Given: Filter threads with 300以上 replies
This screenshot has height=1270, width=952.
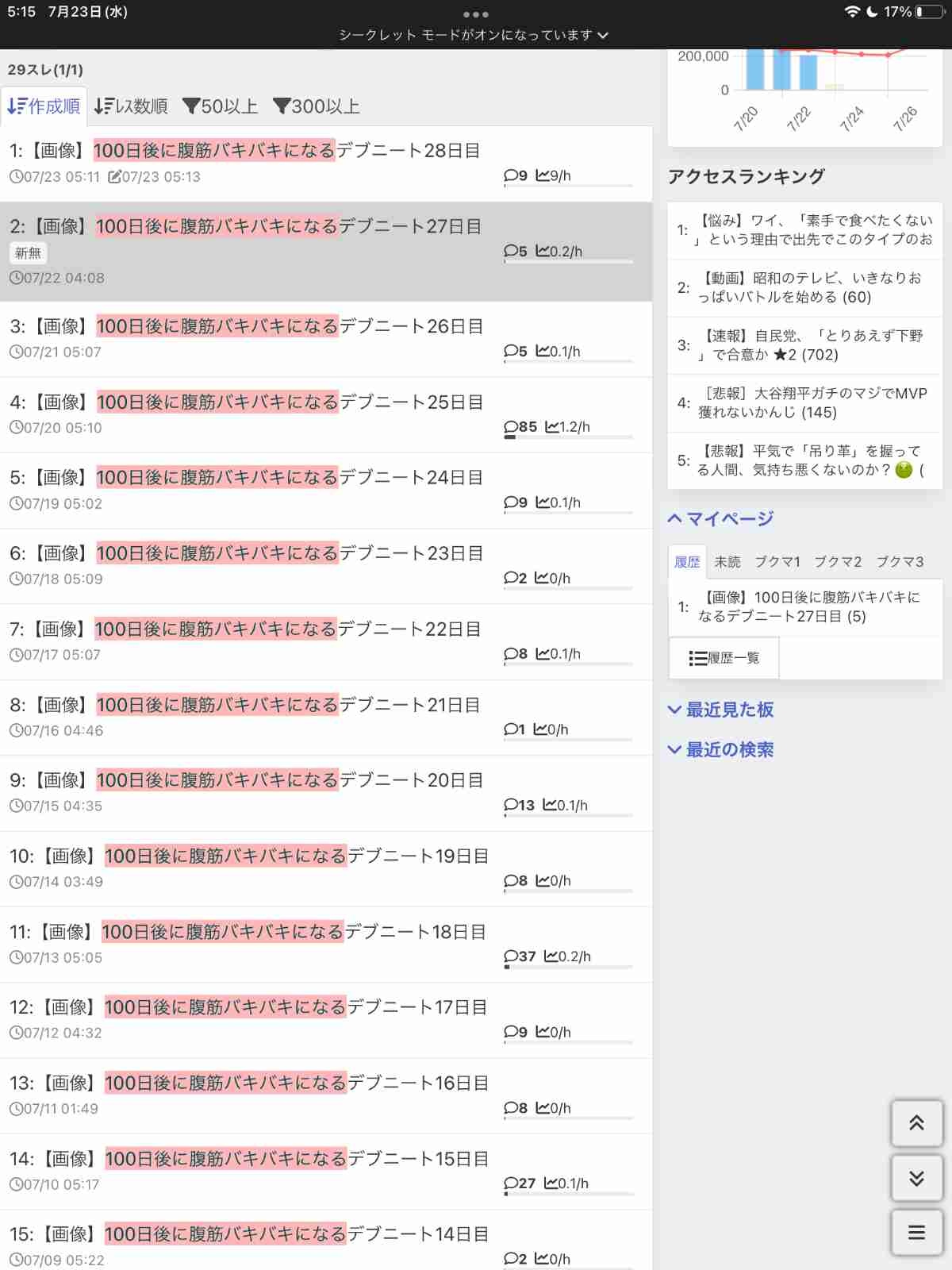Looking at the screenshot, I should pyautogui.click(x=317, y=106).
